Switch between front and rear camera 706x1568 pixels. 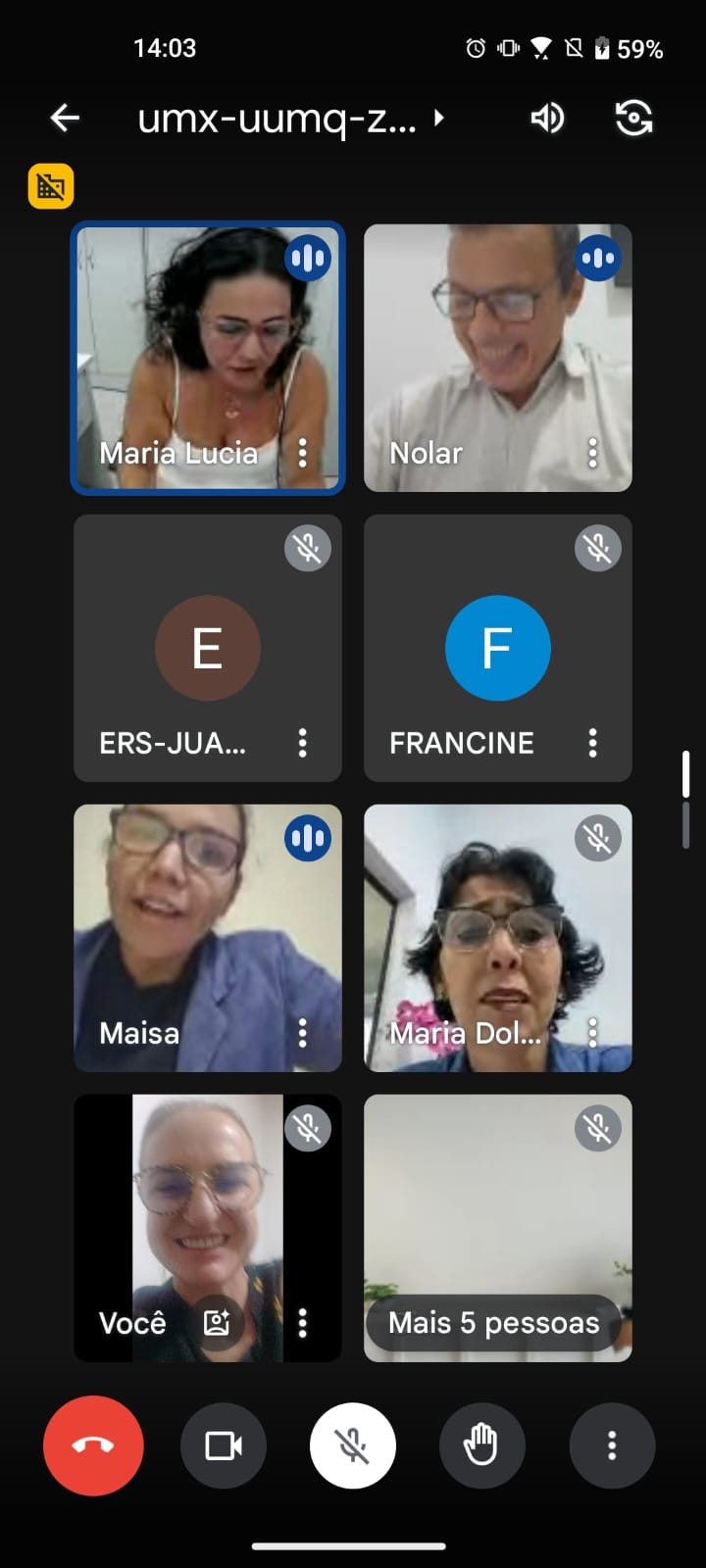pos(633,119)
